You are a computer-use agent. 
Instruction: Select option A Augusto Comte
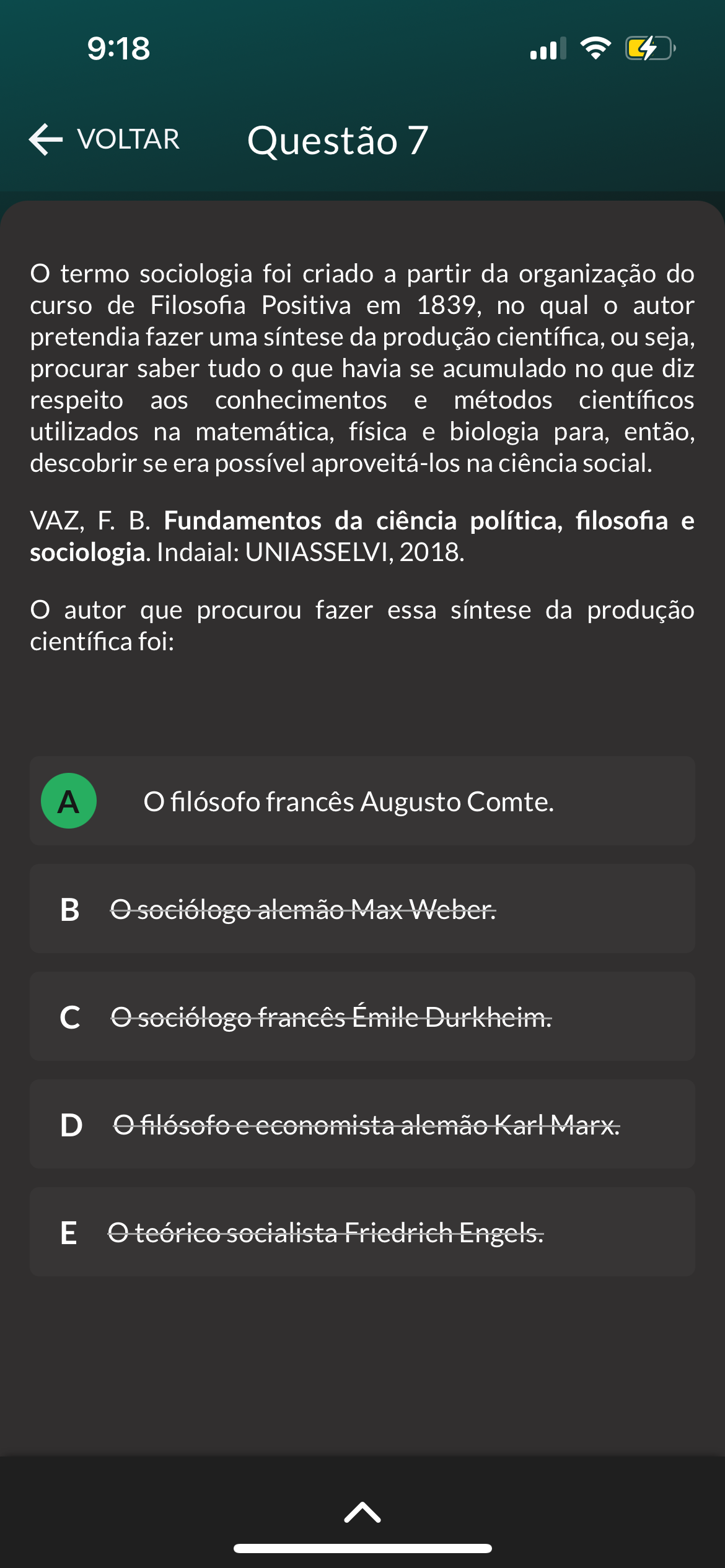pos(362,801)
